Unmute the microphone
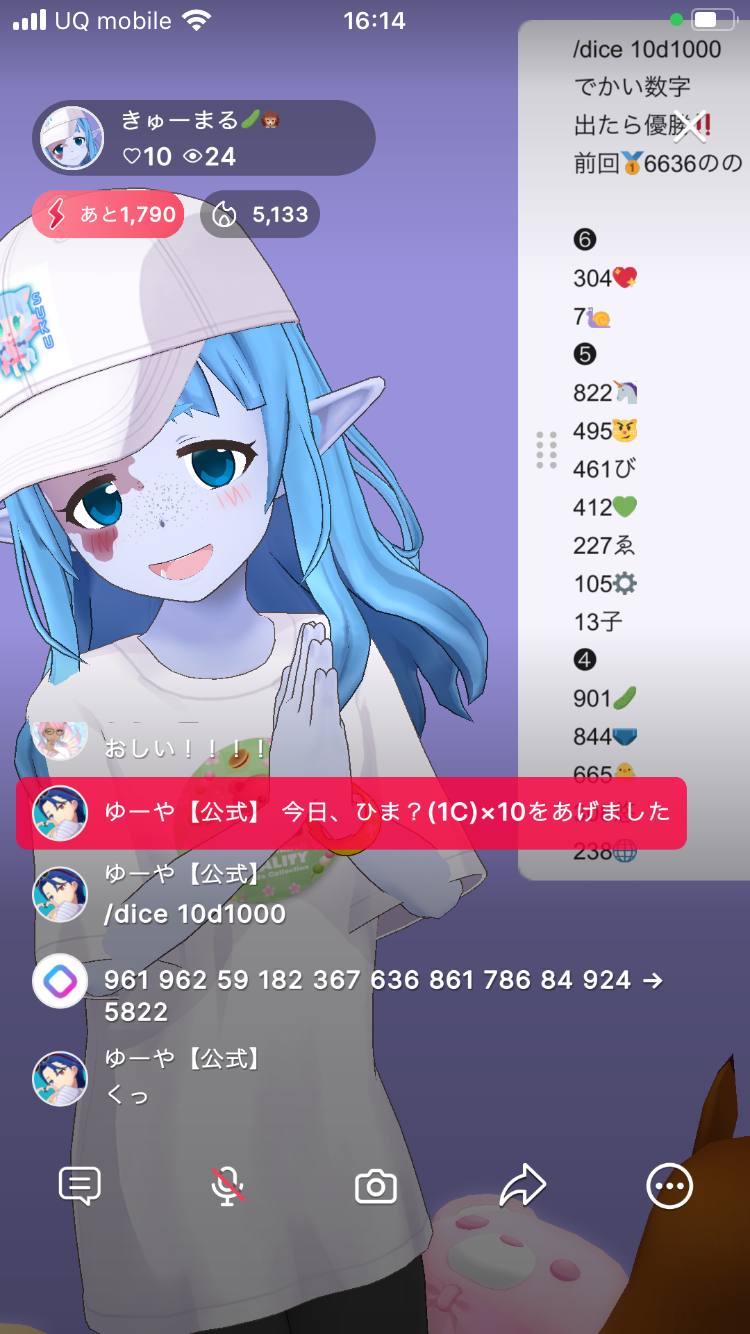This screenshot has height=1334, width=750. [x=228, y=1186]
